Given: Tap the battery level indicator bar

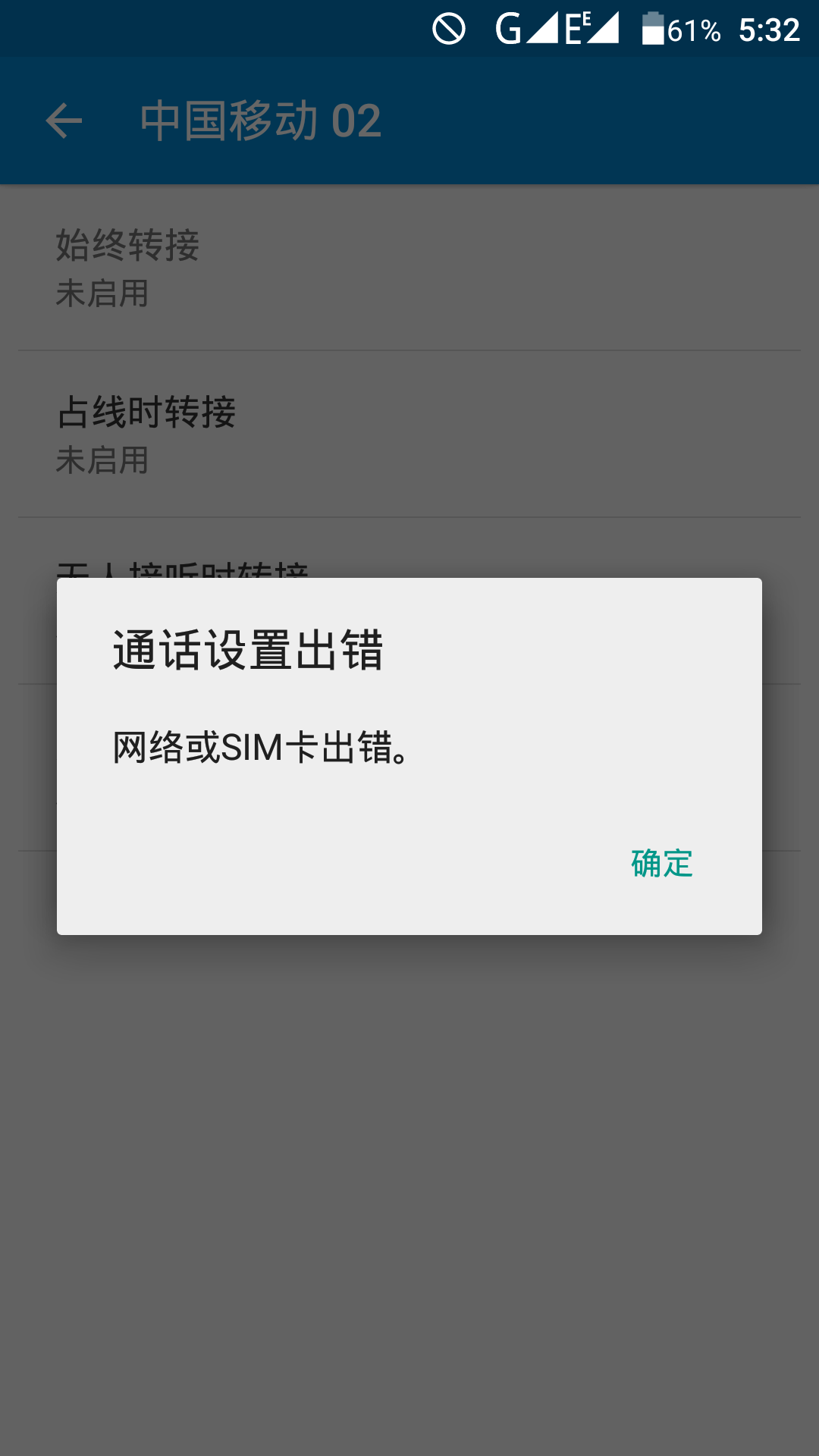Looking at the screenshot, I should tap(655, 30).
